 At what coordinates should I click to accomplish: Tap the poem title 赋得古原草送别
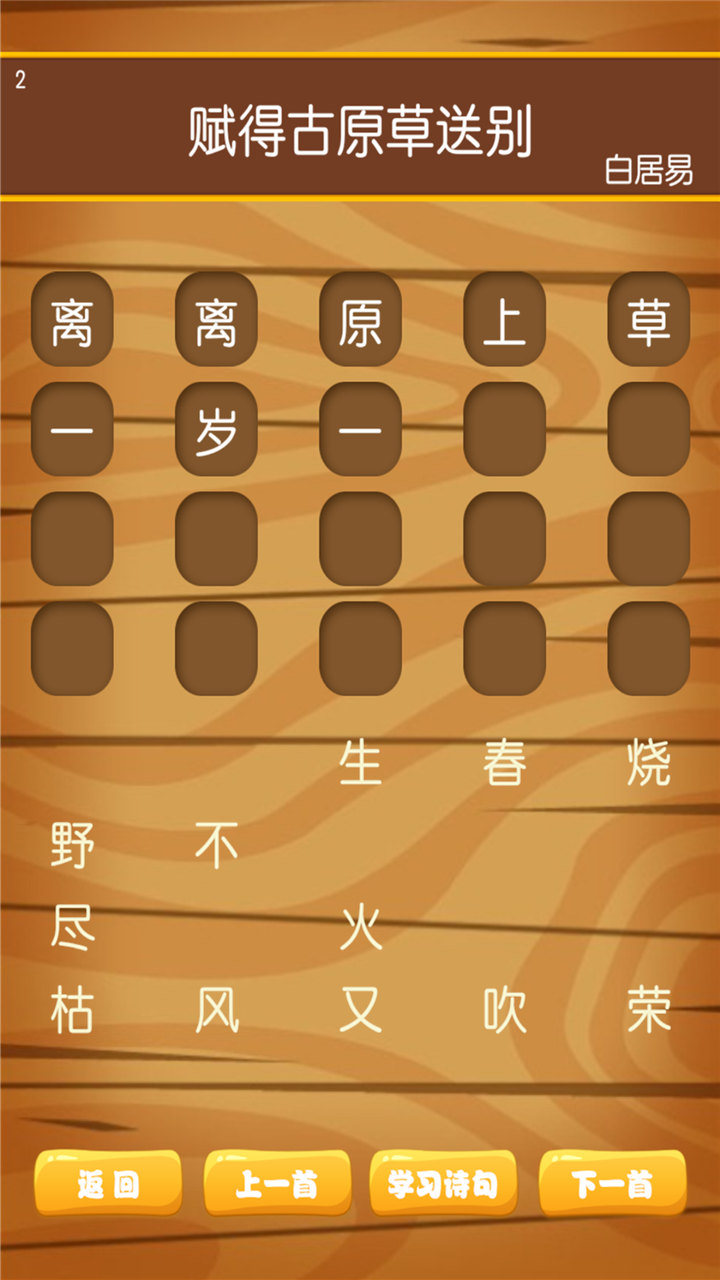click(360, 129)
